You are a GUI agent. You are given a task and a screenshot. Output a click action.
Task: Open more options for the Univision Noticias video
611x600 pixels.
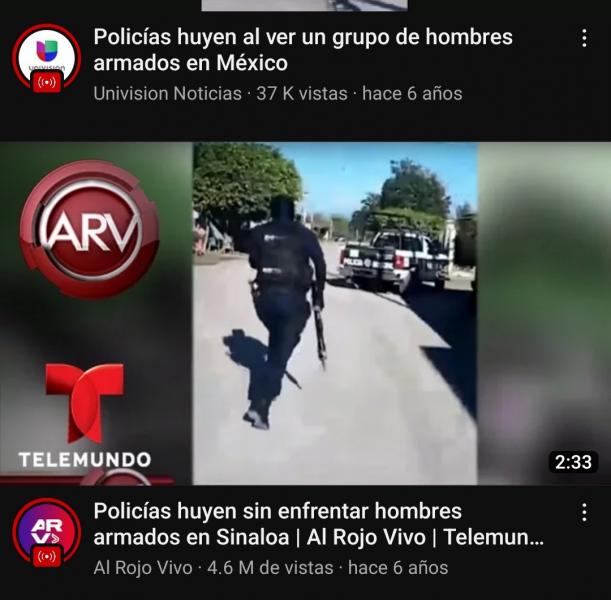pyautogui.click(x=584, y=39)
